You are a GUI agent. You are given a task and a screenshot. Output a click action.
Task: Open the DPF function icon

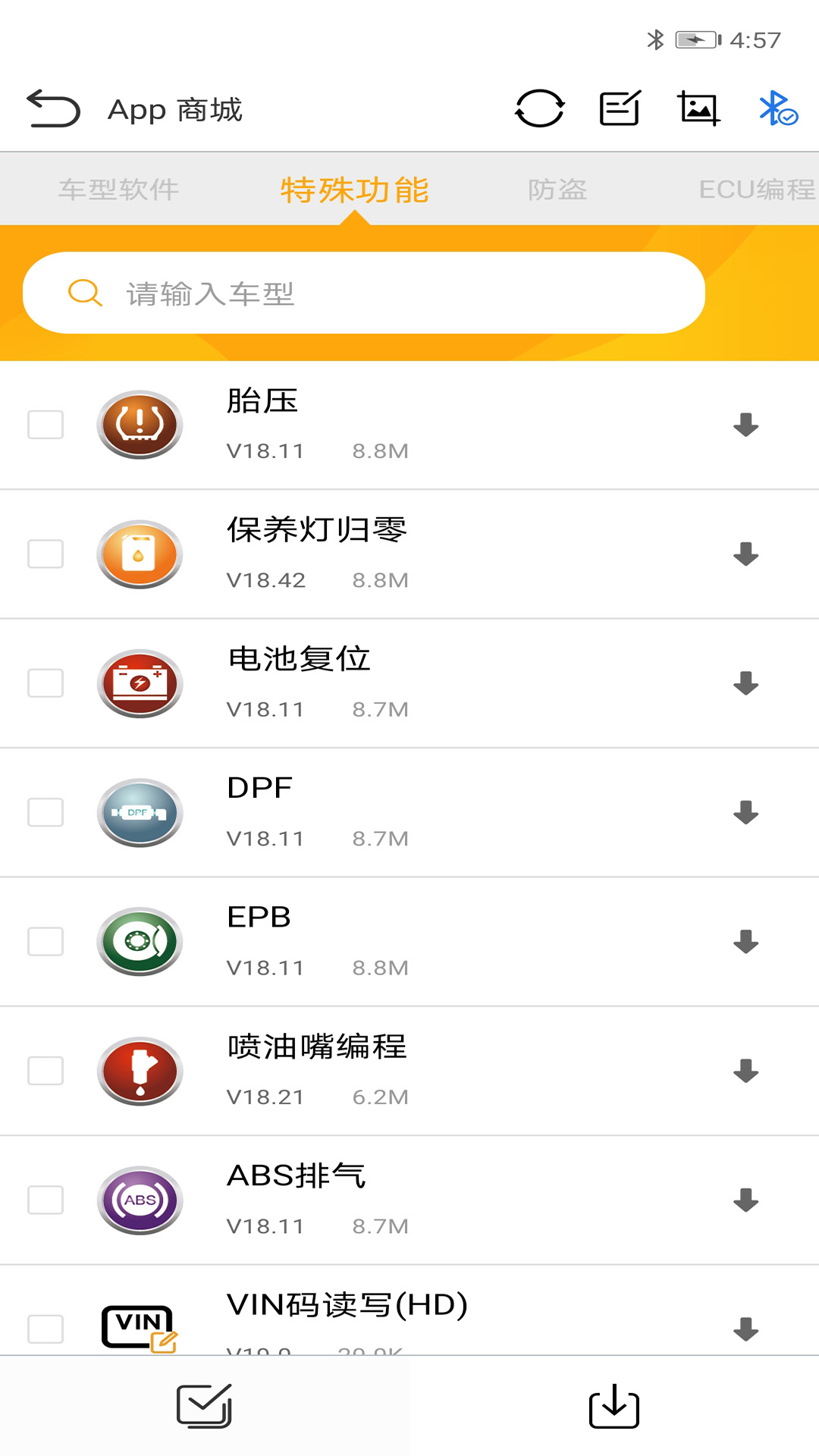140,812
